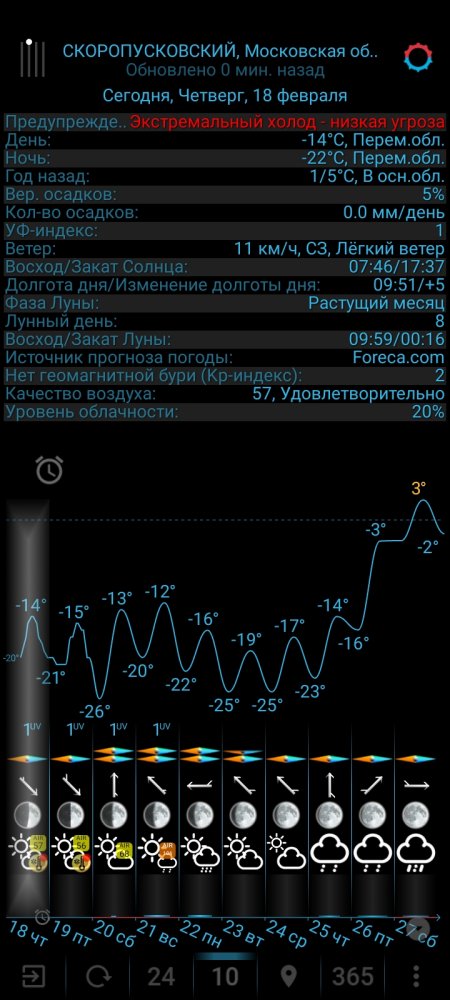Tap the exit icon in bottom bar
450x1000 pixels.
(33, 975)
